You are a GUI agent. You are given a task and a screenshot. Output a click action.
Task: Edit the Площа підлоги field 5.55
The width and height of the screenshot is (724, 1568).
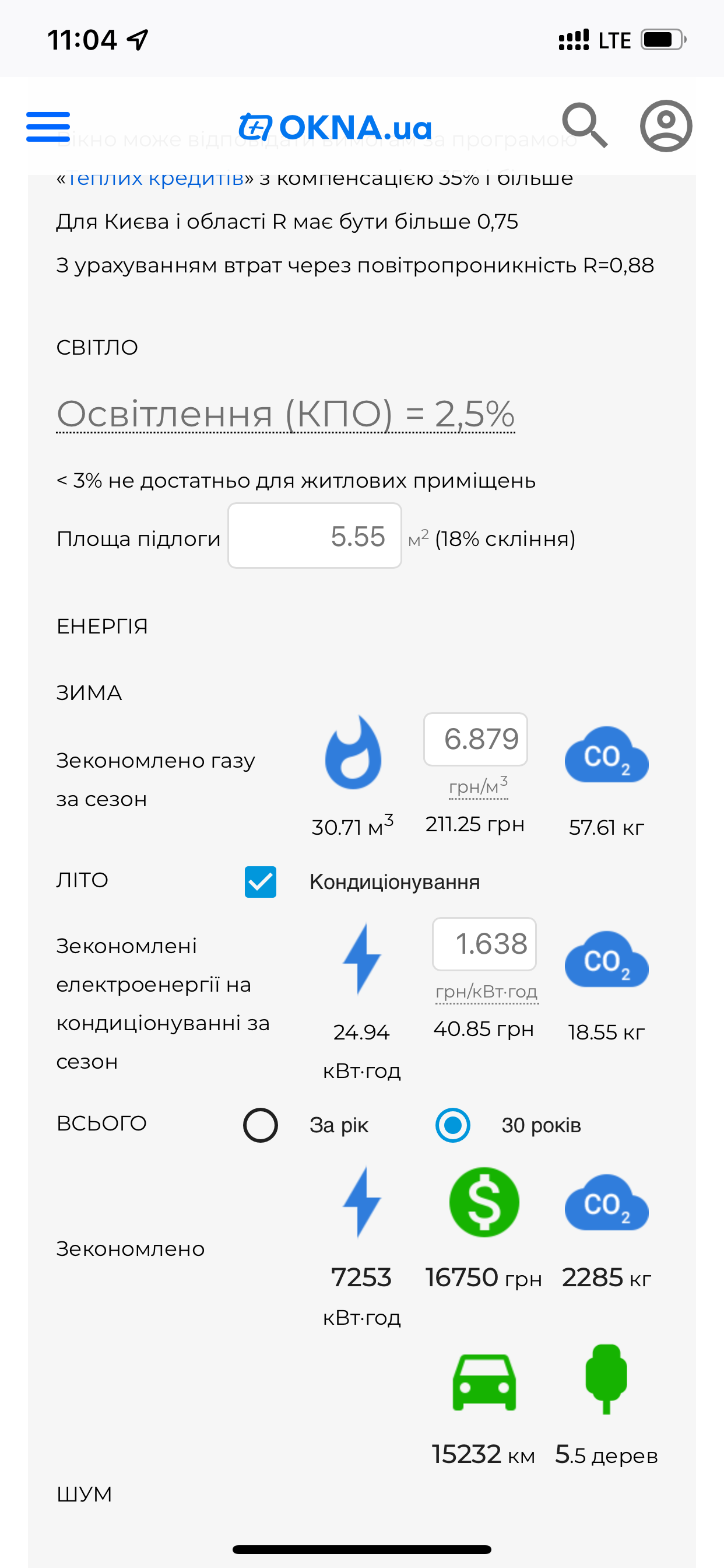tap(315, 535)
